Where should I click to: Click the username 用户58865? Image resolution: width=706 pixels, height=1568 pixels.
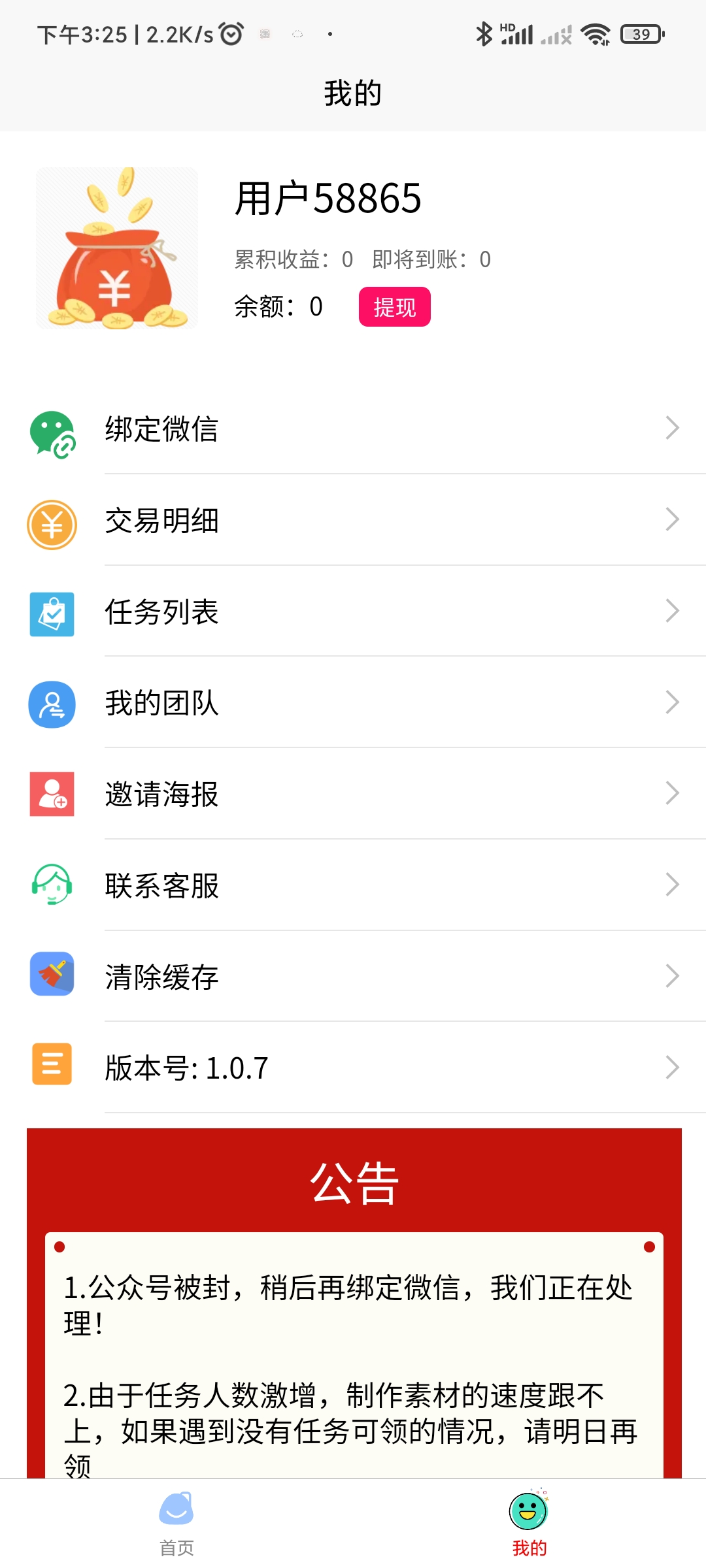pyautogui.click(x=328, y=199)
